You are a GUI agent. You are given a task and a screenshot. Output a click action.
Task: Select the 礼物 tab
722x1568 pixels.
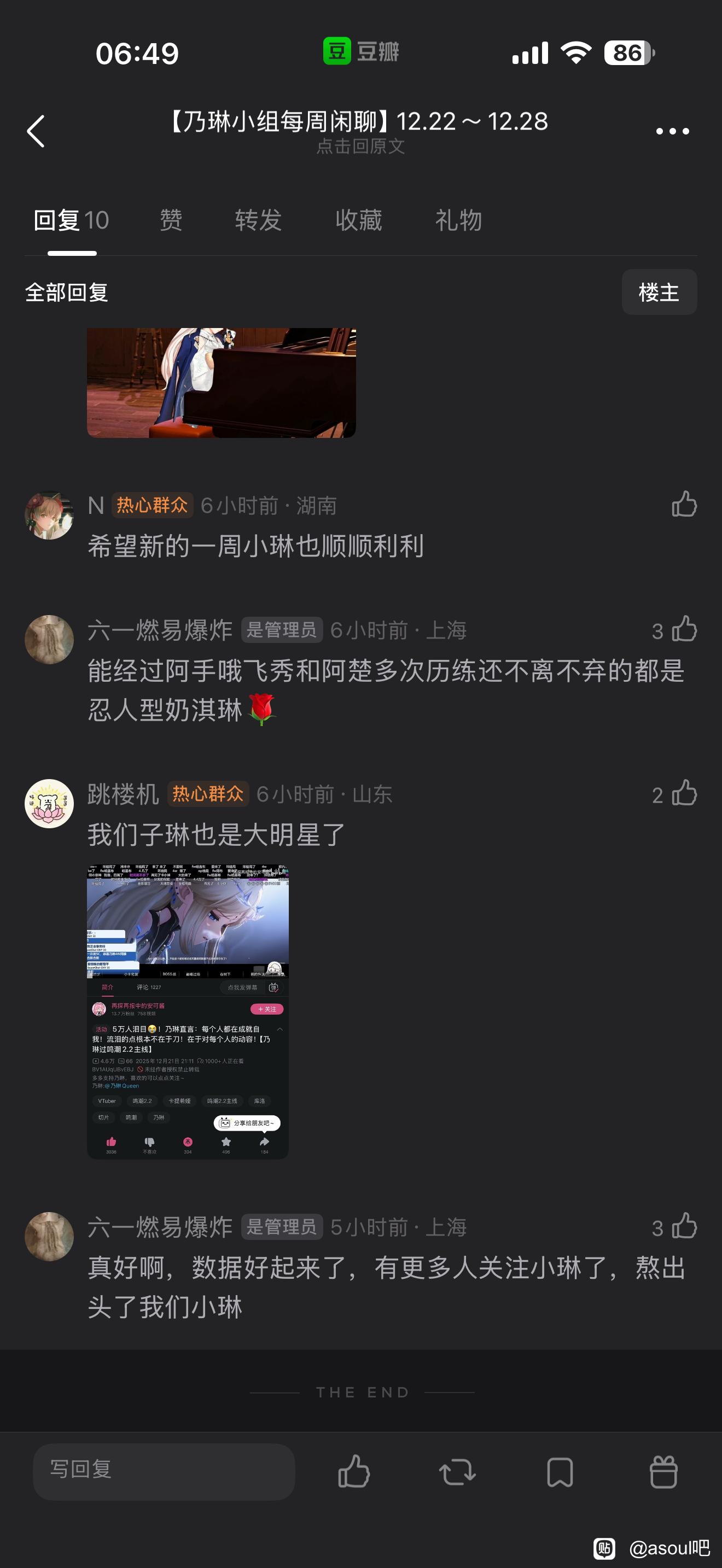[458, 220]
